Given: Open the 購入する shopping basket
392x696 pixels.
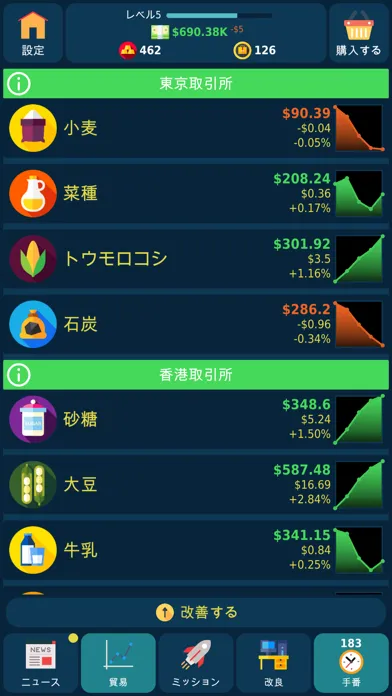Looking at the screenshot, I should 358,33.
